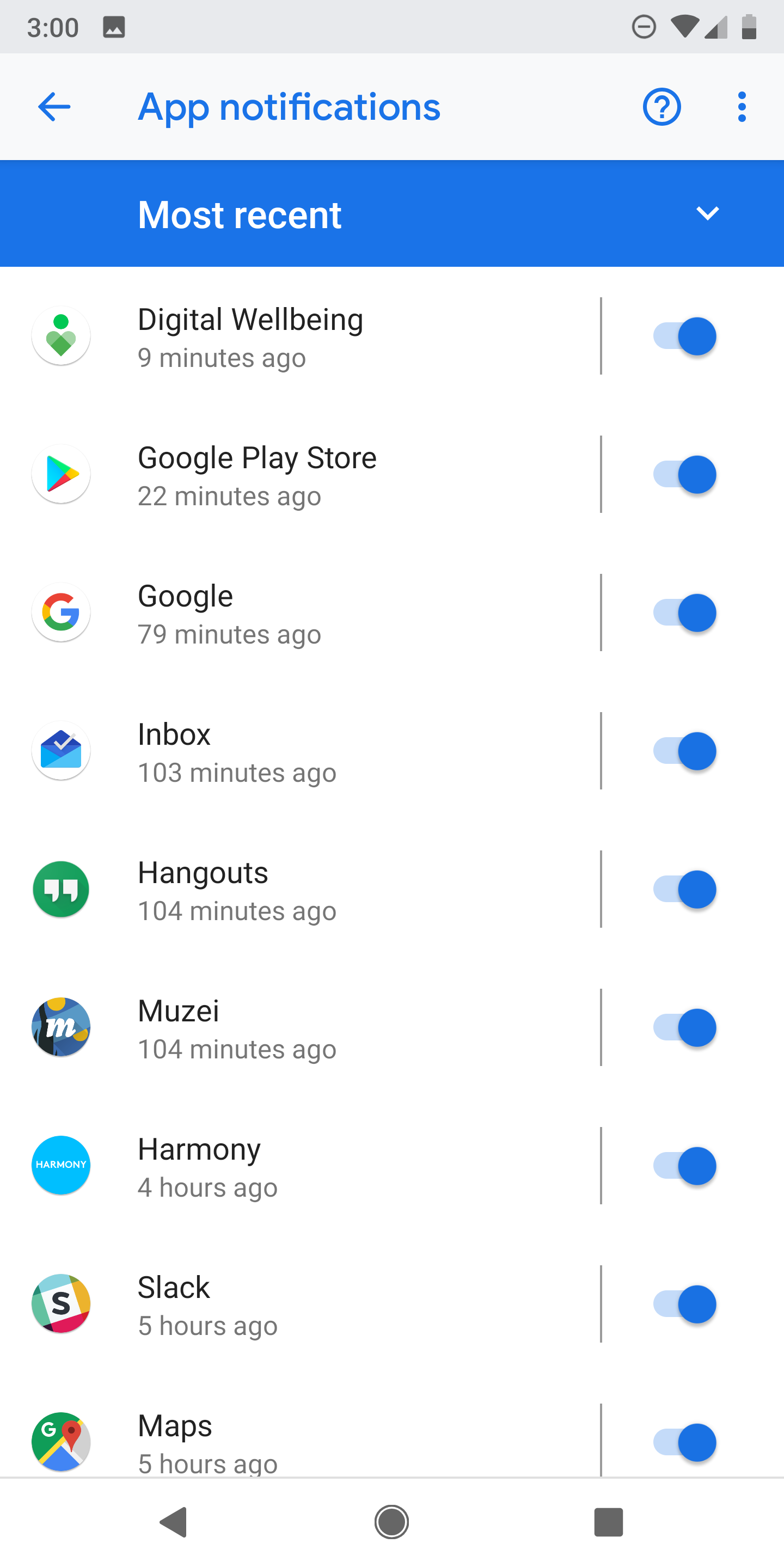Open the help screen
Viewport: 784px width, 1568px height.
tap(661, 107)
